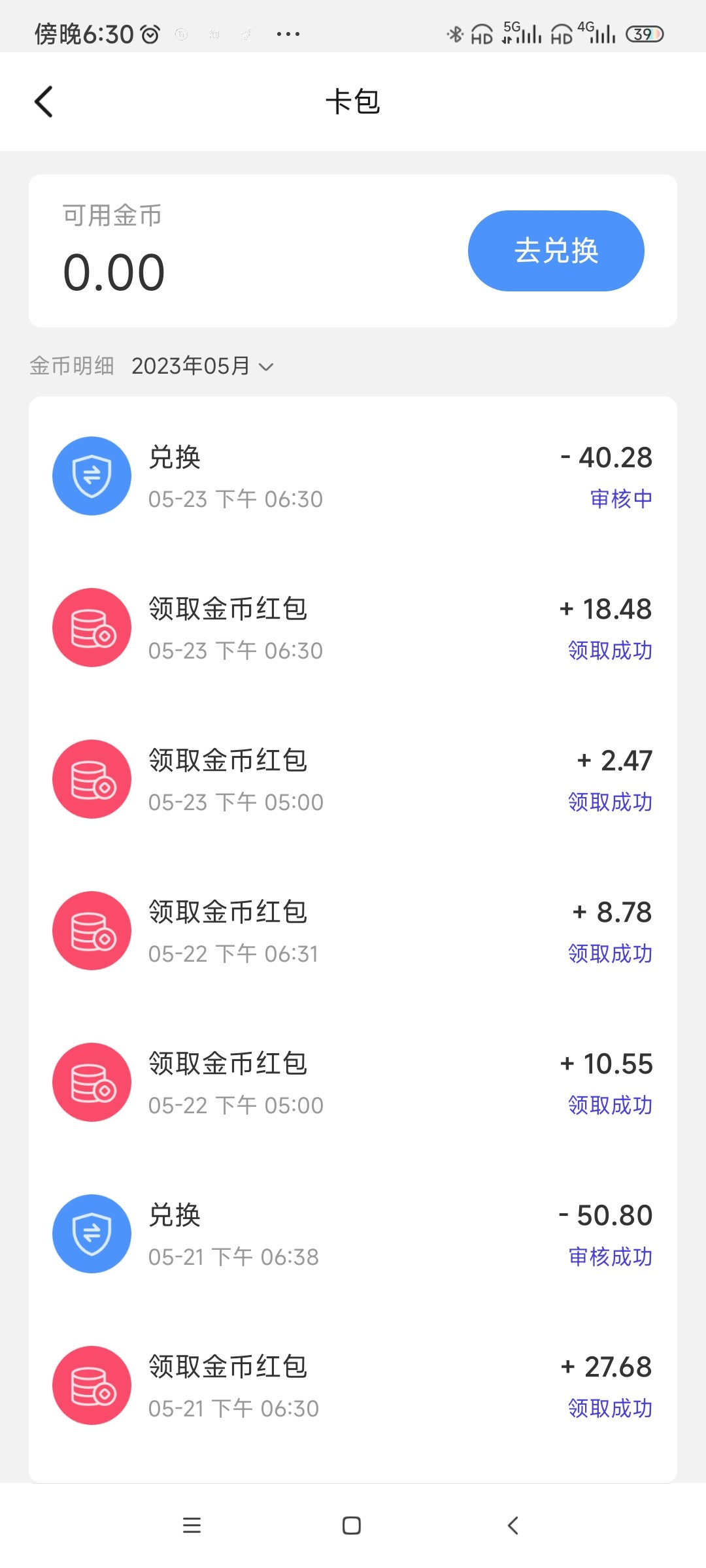706x1568 pixels.
Task: Expand the 2023年05月 month picker
Action: (x=203, y=366)
